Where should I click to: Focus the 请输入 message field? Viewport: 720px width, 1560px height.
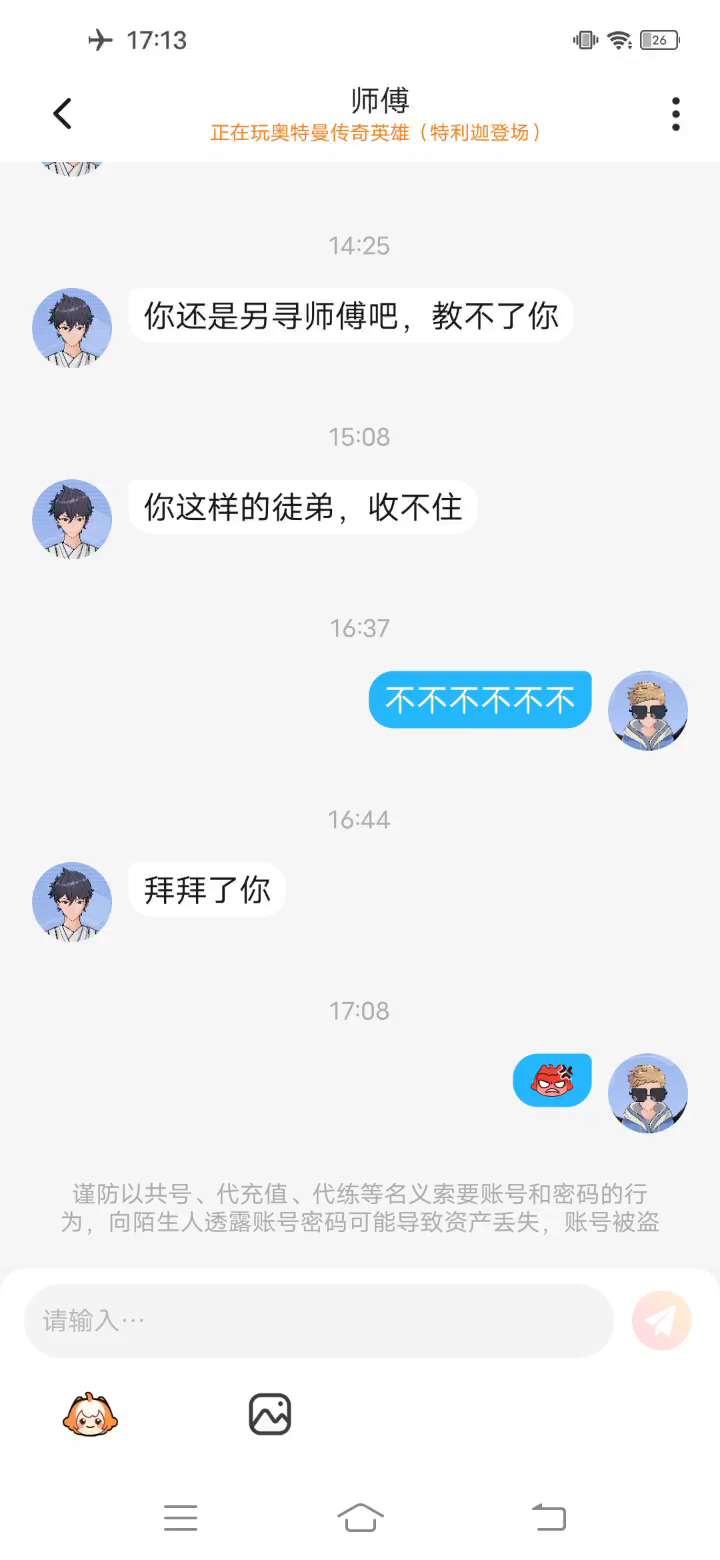318,1321
